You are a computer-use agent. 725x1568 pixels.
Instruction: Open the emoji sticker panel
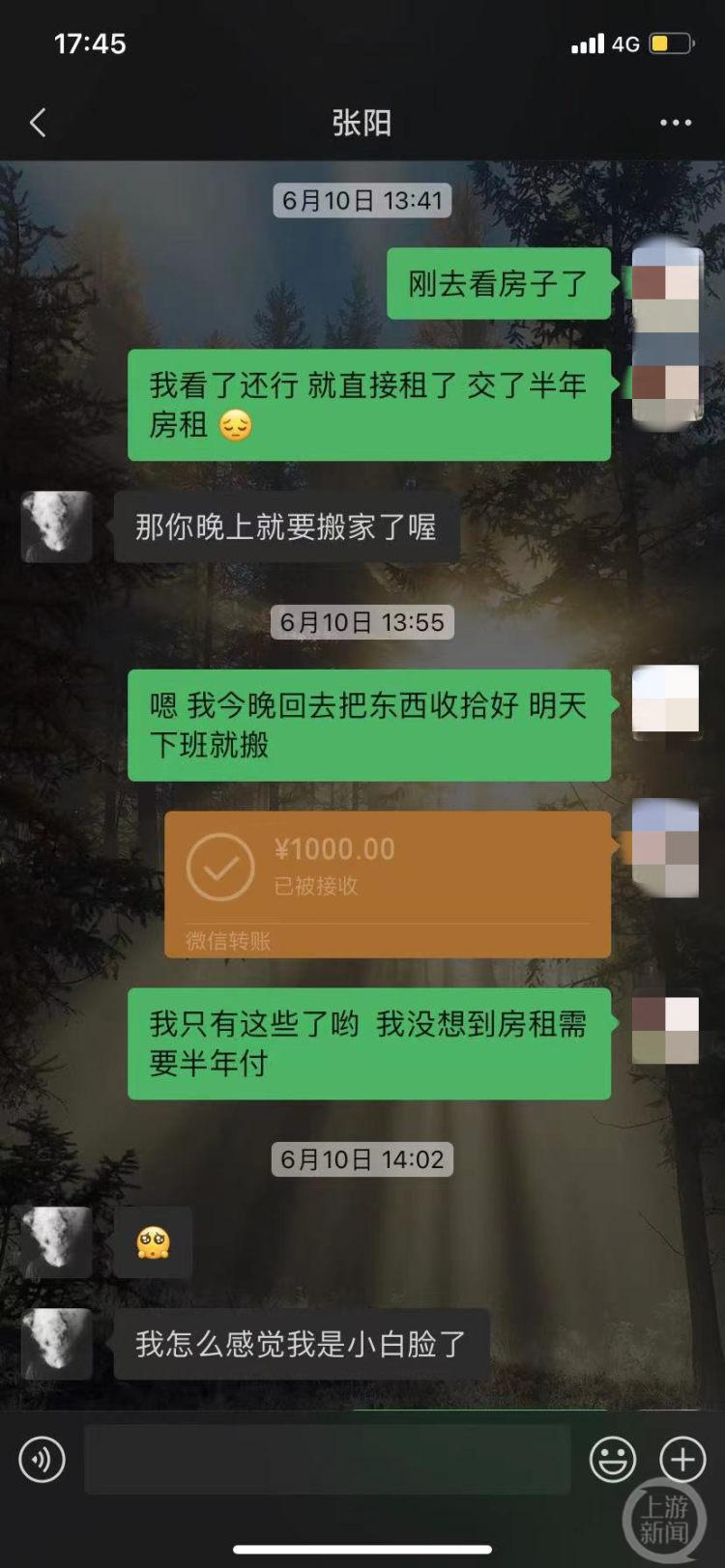pyautogui.click(x=613, y=1459)
